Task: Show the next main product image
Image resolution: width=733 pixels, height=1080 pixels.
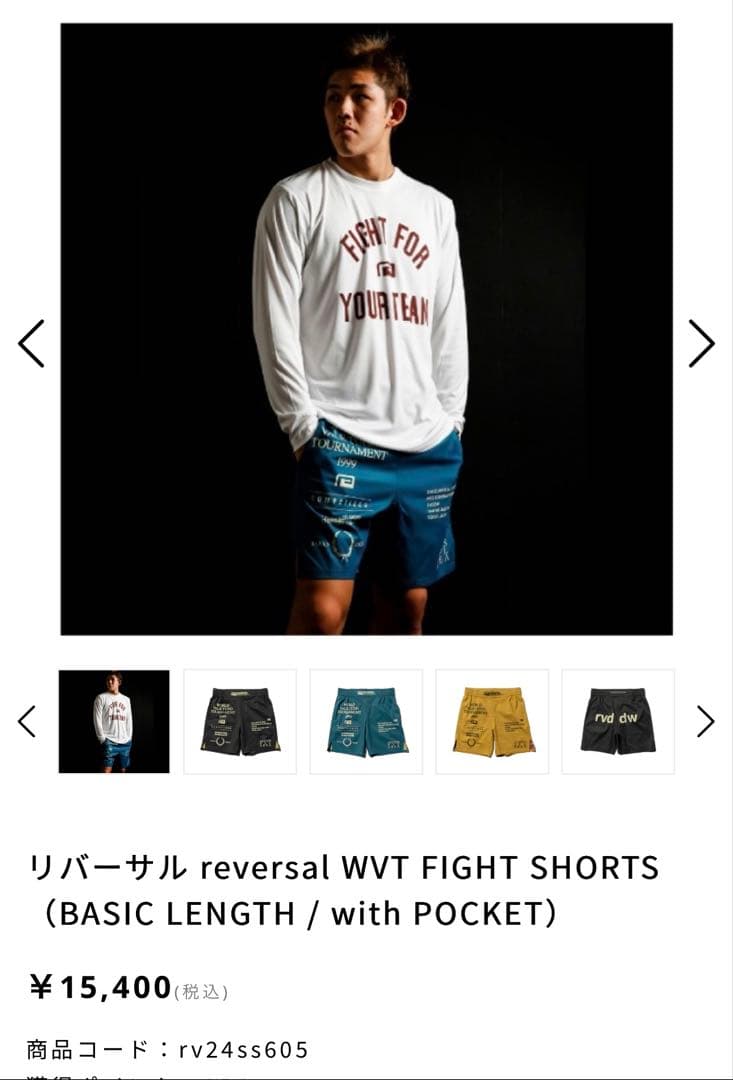Action: [x=702, y=344]
